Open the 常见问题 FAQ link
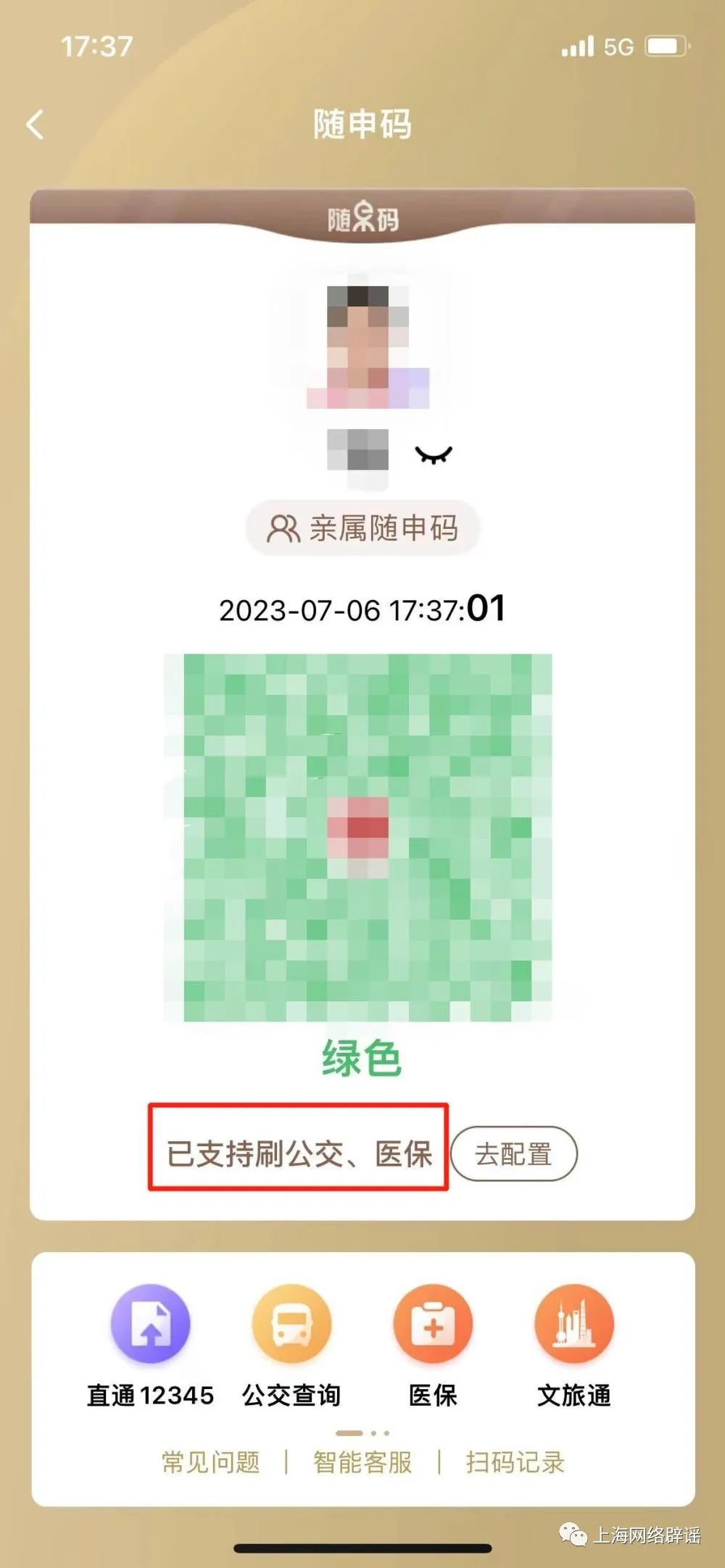Image resolution: width=725 pixels, height=1568 pixels. point(210,1462)
